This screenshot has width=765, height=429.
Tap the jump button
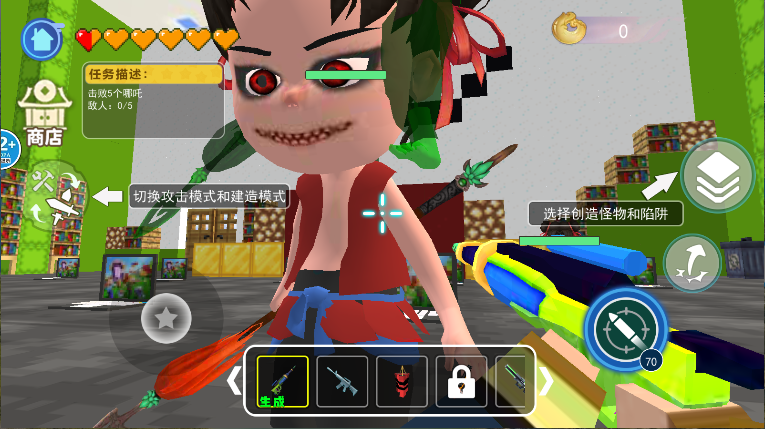click(x=693, y=264)
